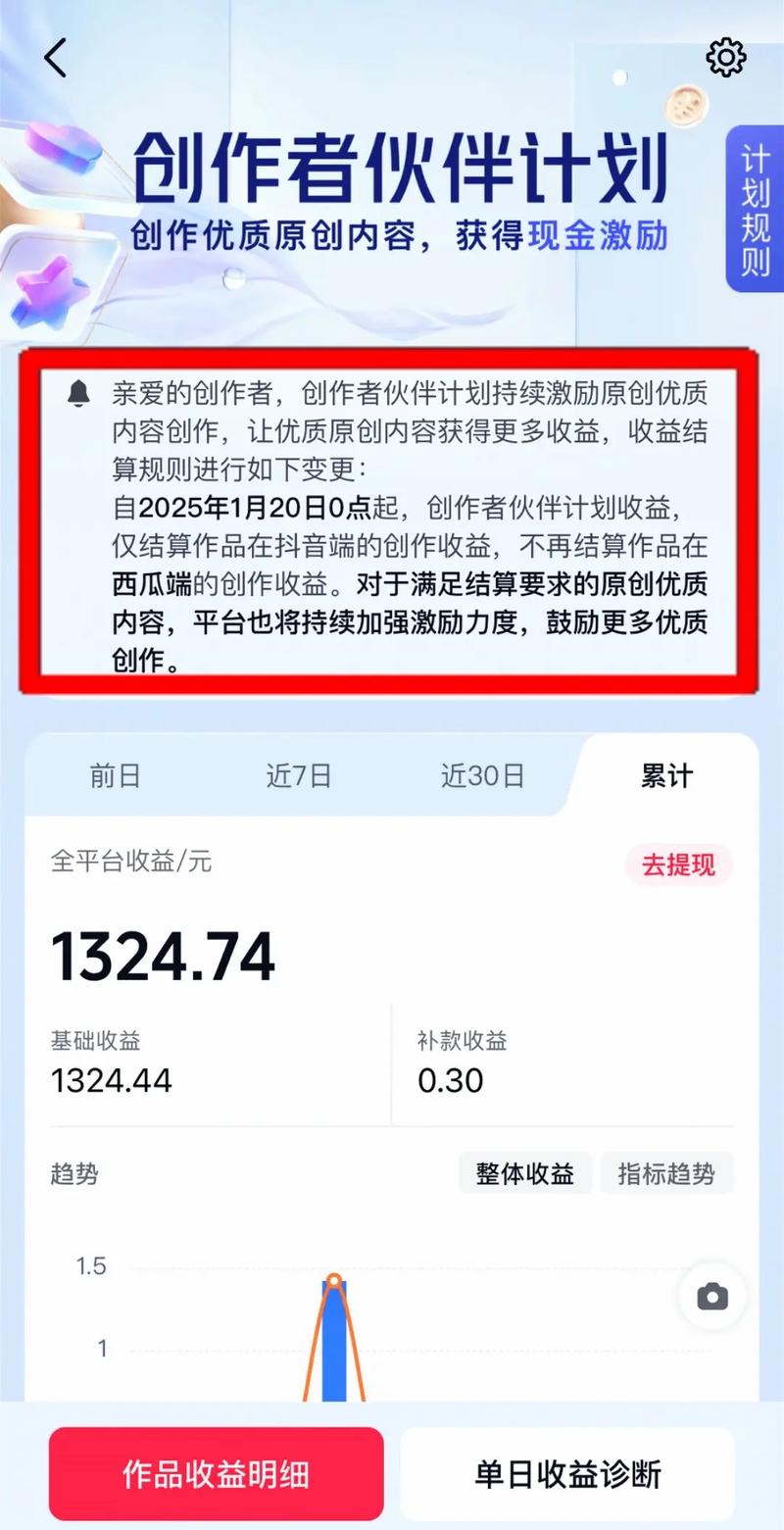Select the 累计 tab
The height and width of the screenshot is (1530, 784).
point(666,776)
